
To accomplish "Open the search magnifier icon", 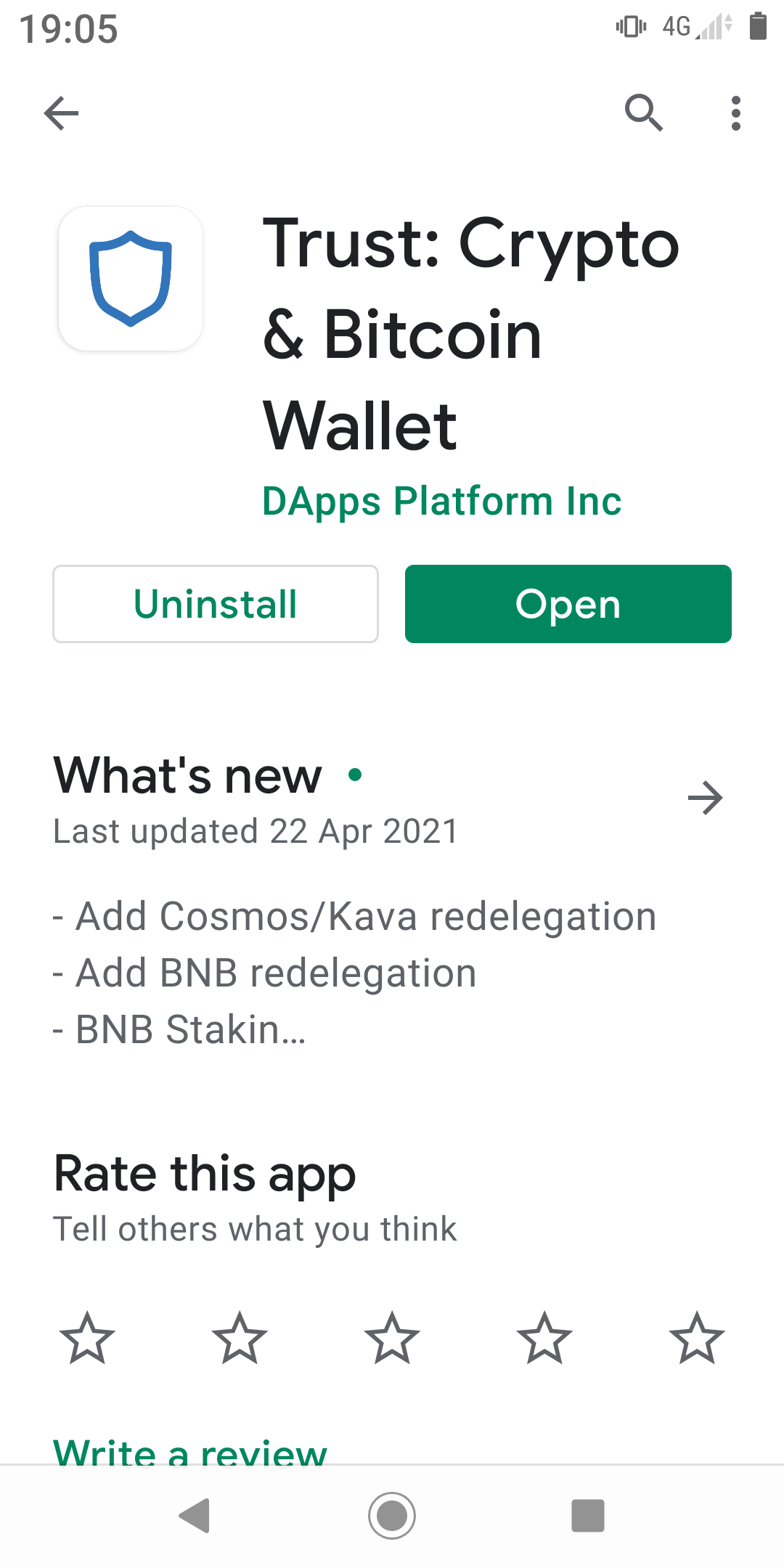I will point(644,113).
